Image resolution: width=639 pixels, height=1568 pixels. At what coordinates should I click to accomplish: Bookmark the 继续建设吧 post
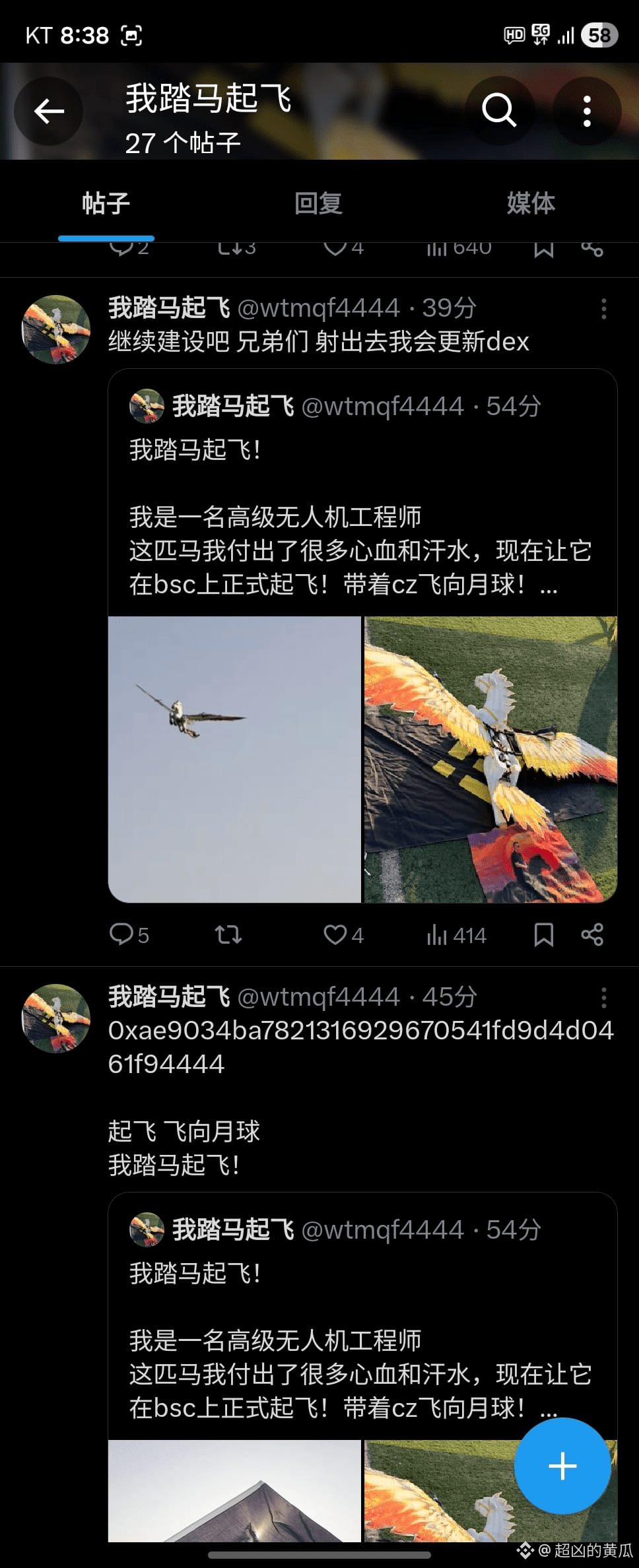click(543, 934)
